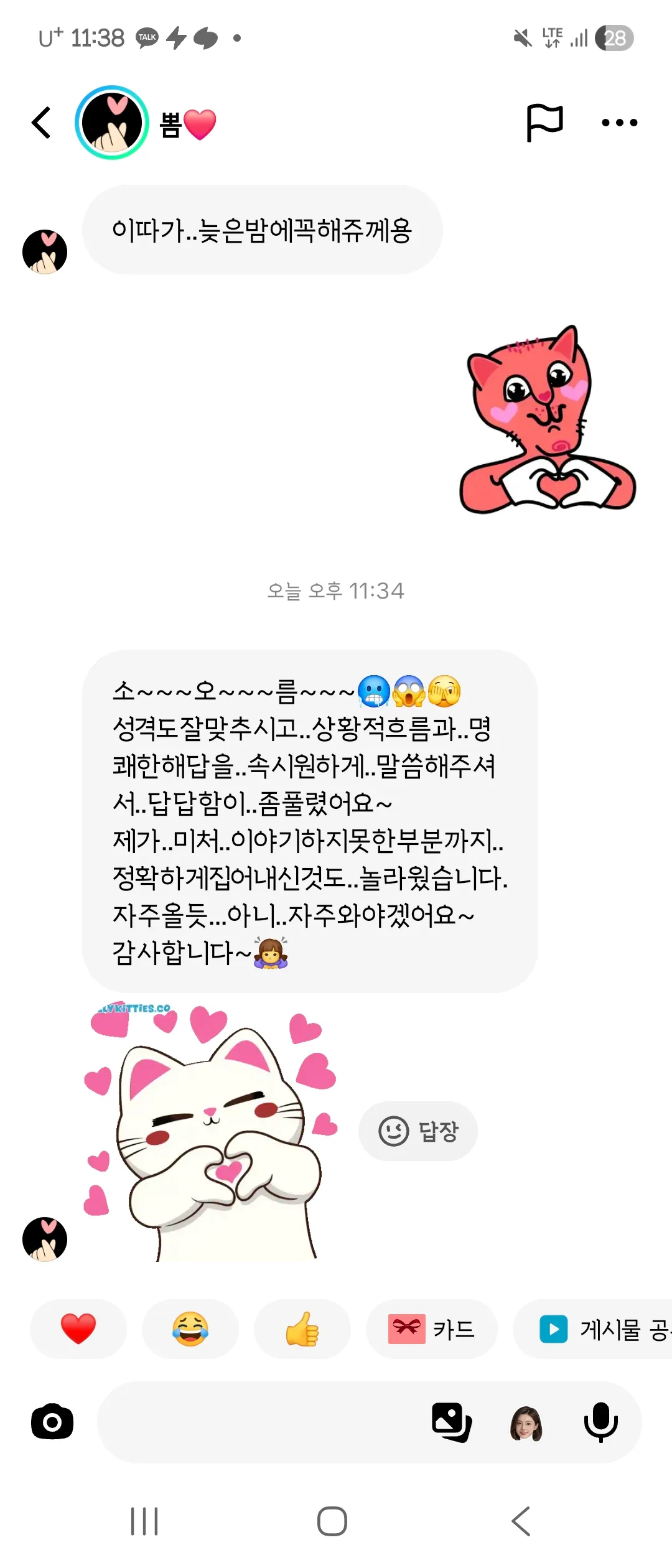672x1568 pixels.
Task: Go back from the chat
Action: 41,123
